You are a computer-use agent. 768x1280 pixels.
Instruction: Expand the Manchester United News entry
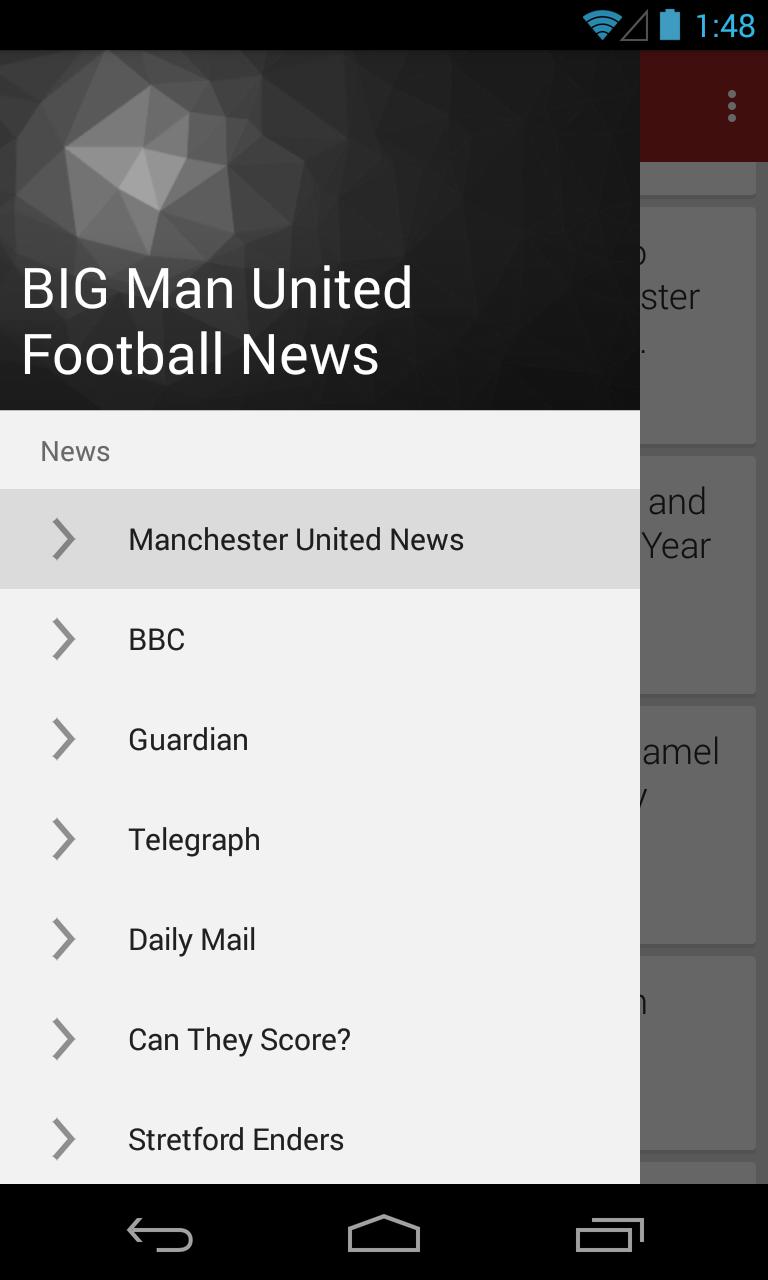click(62, 539)
